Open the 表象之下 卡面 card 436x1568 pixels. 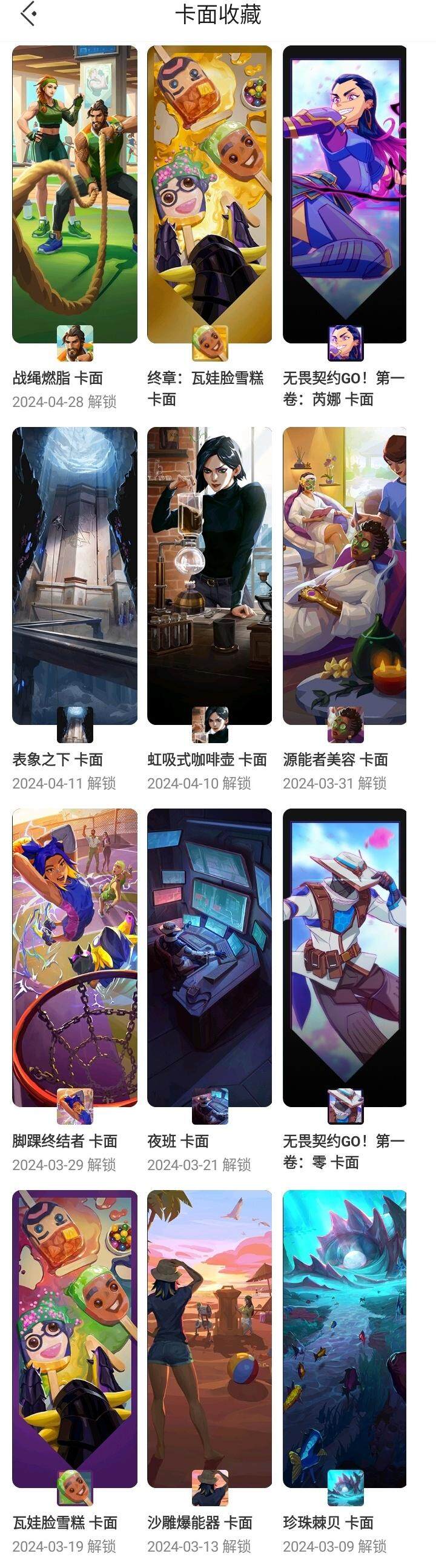point(74,575)
